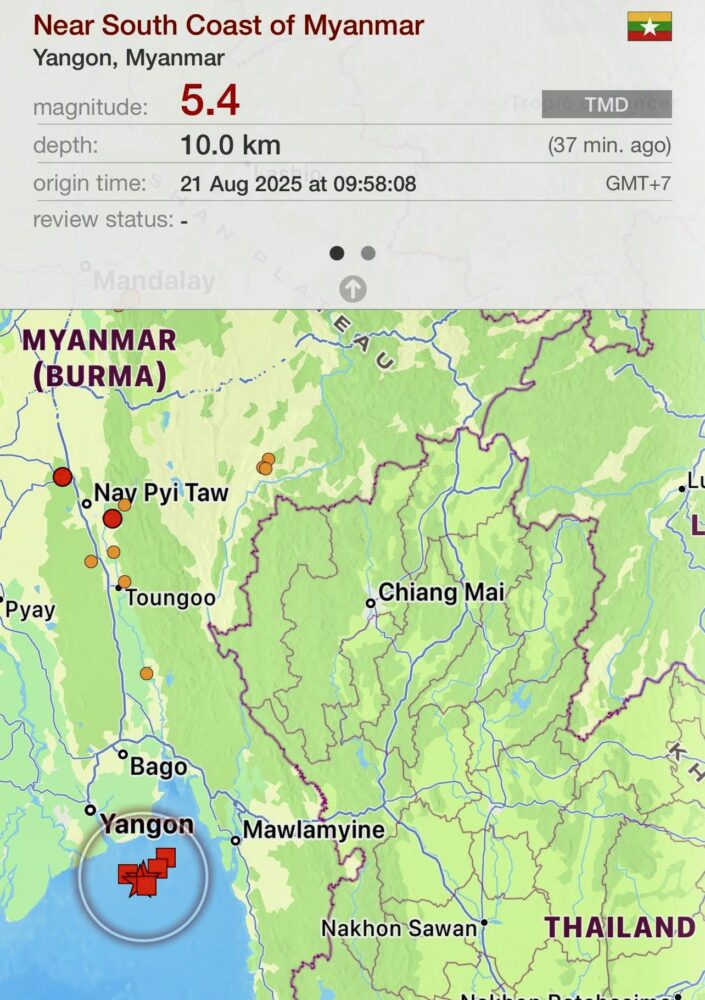Select the red quake marker near Nay Pyi Taw

coord(112,518)
